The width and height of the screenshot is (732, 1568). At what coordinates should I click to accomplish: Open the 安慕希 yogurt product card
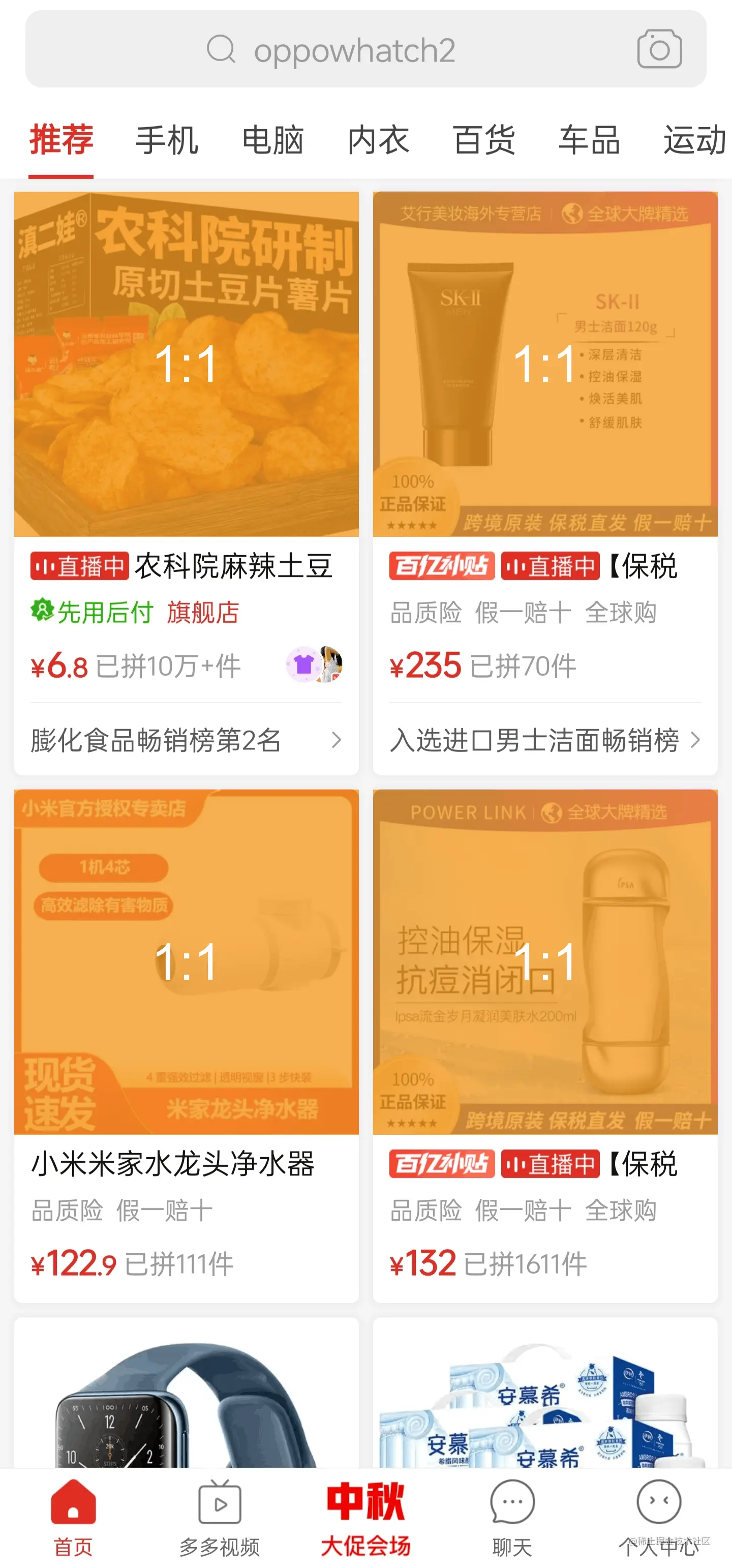tap(544, 1394)
